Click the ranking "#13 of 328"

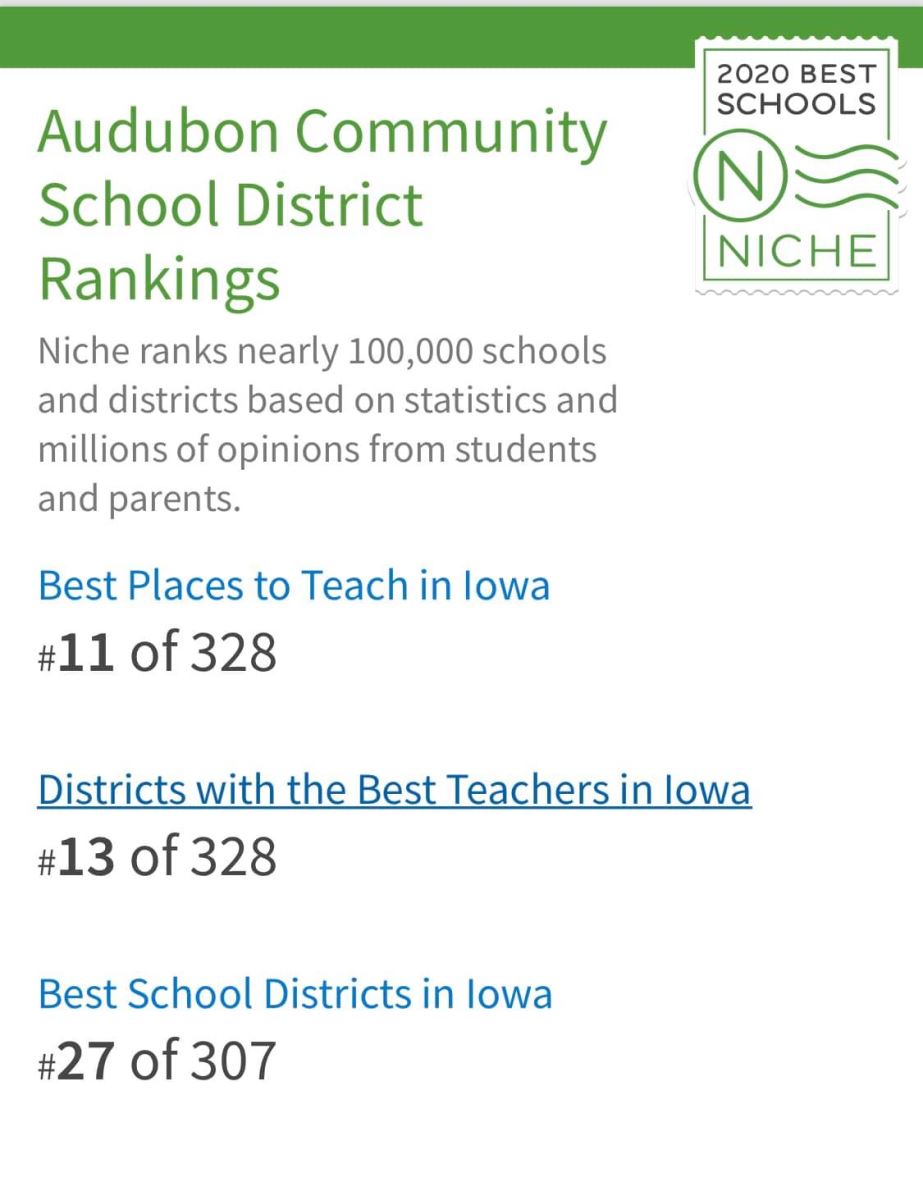pyautogui.click(x=156, y=857)
